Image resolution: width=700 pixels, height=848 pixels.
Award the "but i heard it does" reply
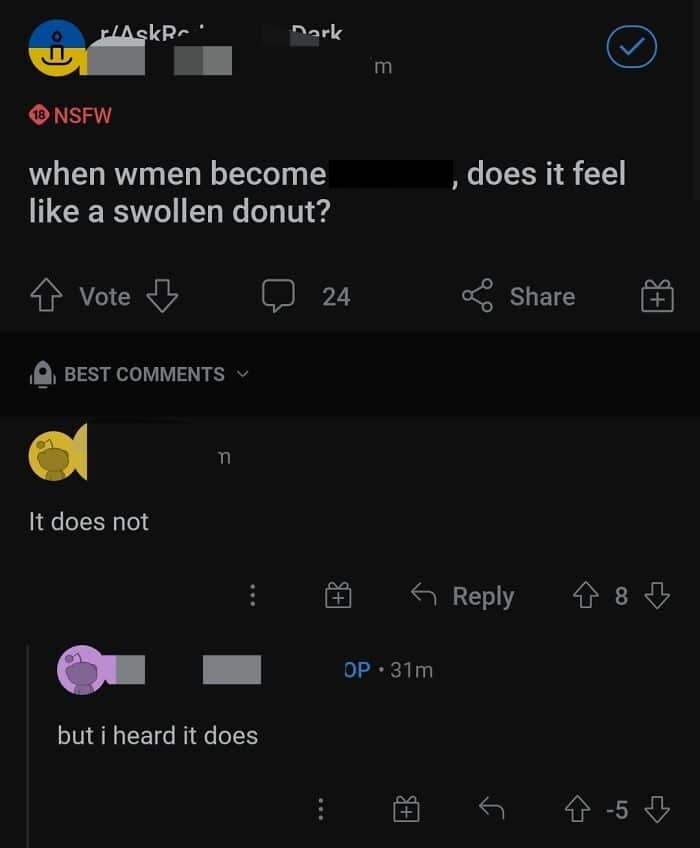click(406, 809)
